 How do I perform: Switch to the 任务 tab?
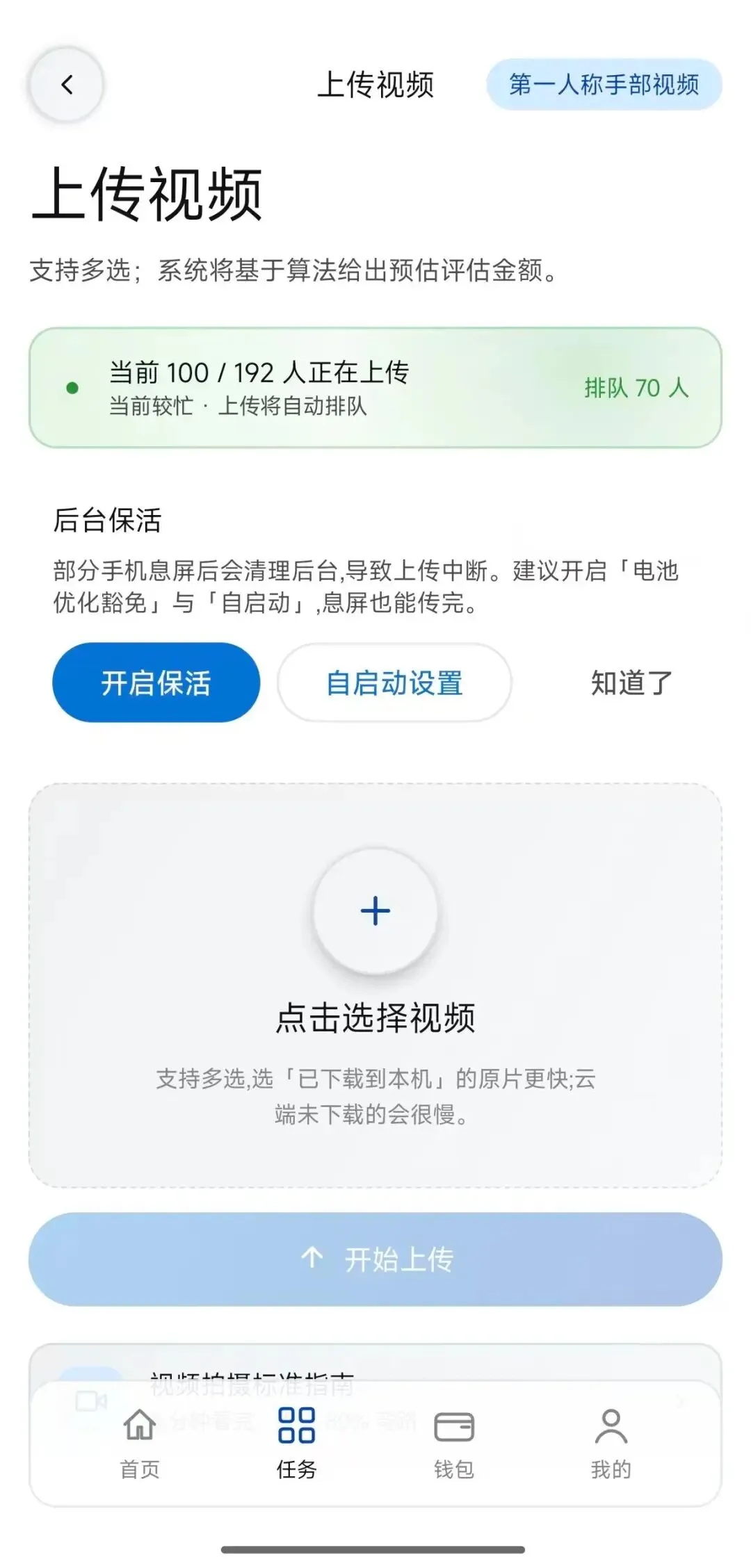tap(297, 1444)
